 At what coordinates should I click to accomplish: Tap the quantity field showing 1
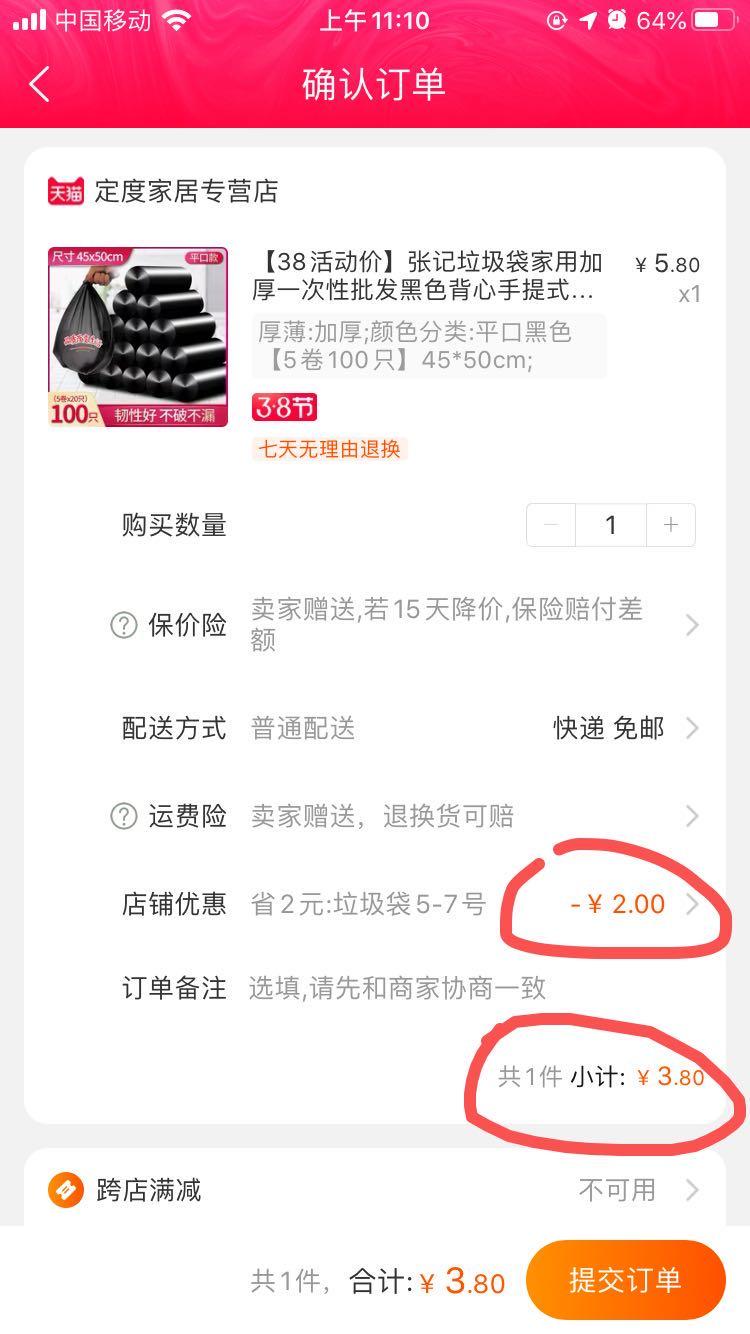[610, 524]
